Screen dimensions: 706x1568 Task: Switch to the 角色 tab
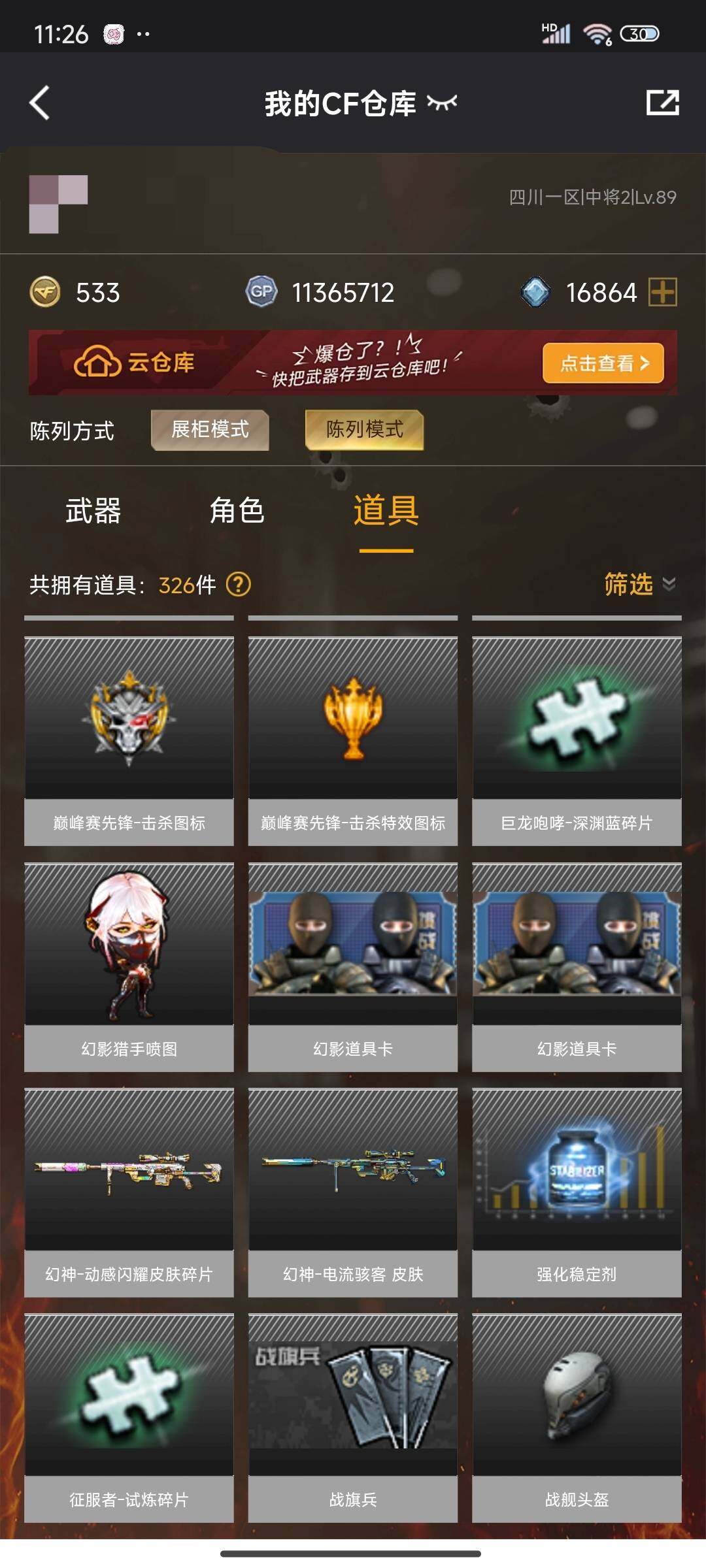point(237,510)
